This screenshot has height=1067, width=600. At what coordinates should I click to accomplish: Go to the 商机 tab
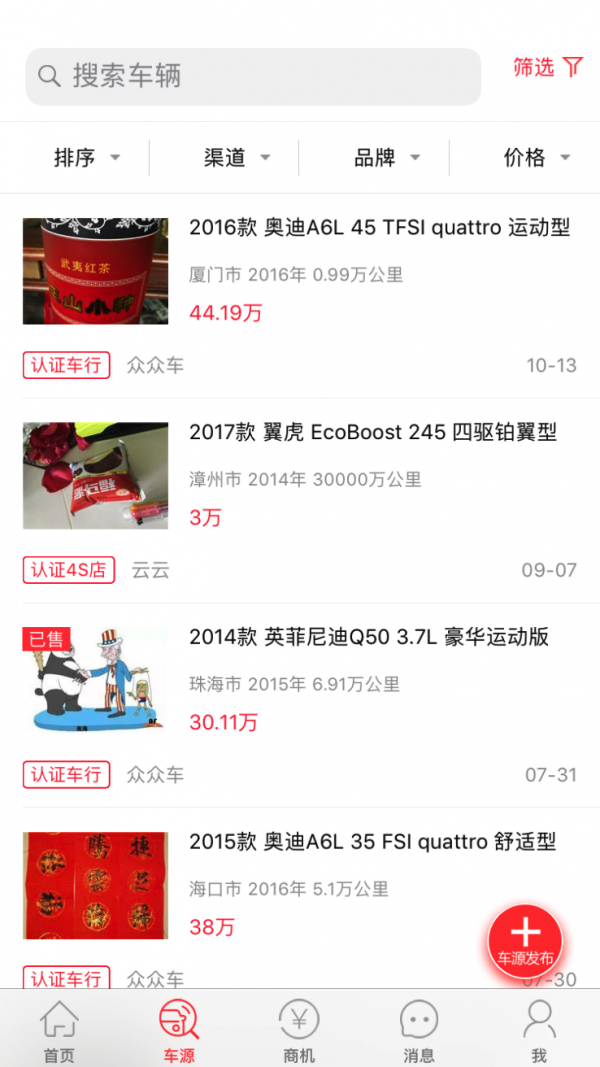[299, 1030]
